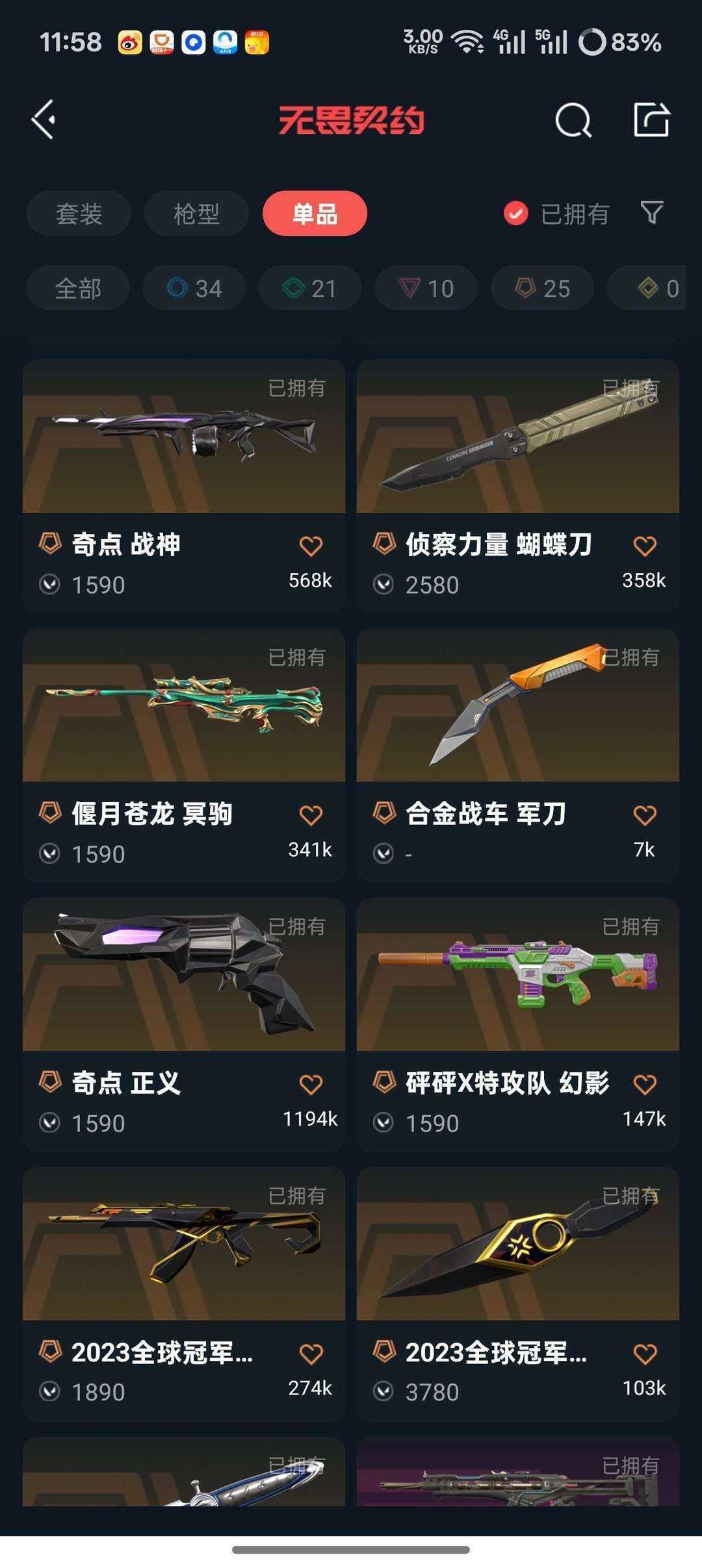
Task: Favorite 奇点 战神 with the heart icon
Action: [x=312, y=546]
